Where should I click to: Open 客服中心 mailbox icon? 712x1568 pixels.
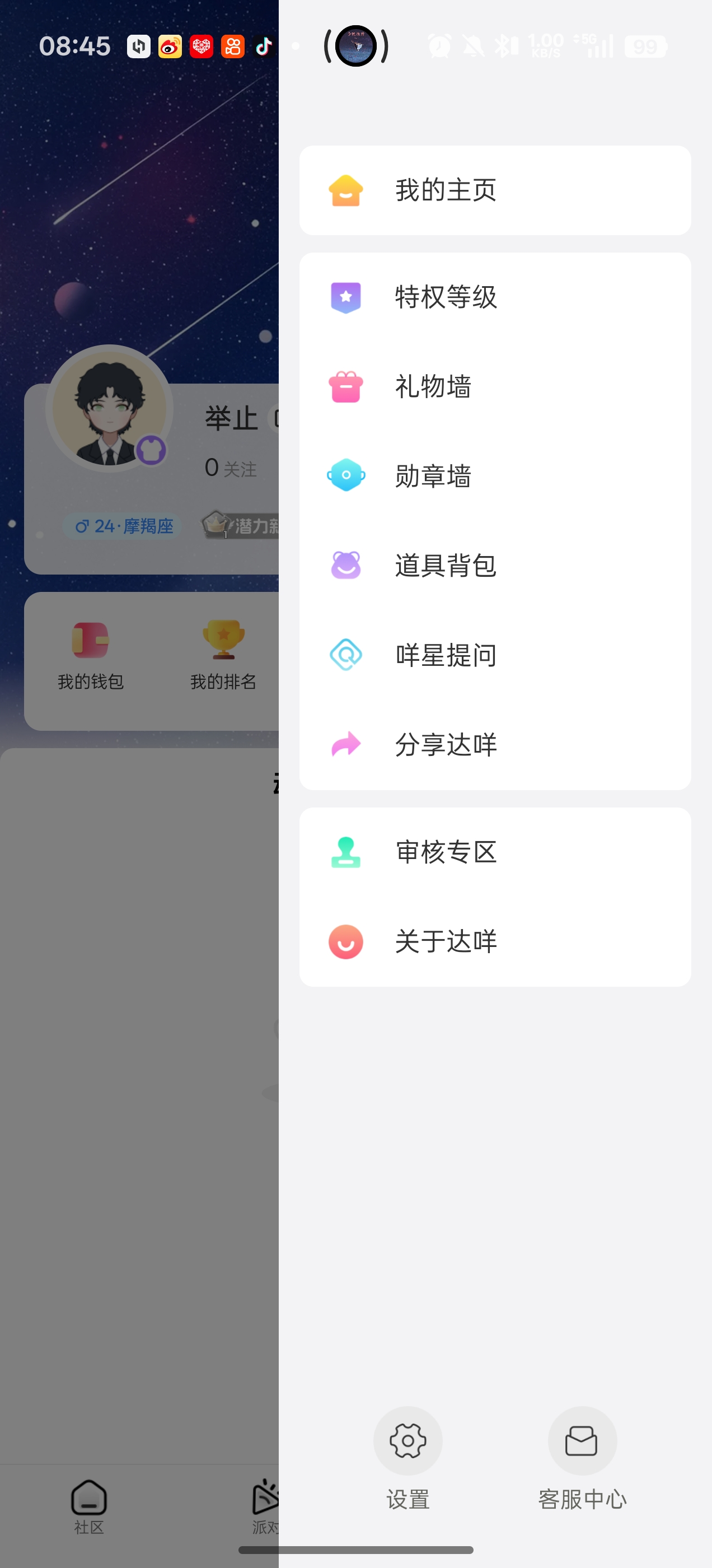[x=581, y=1441]
